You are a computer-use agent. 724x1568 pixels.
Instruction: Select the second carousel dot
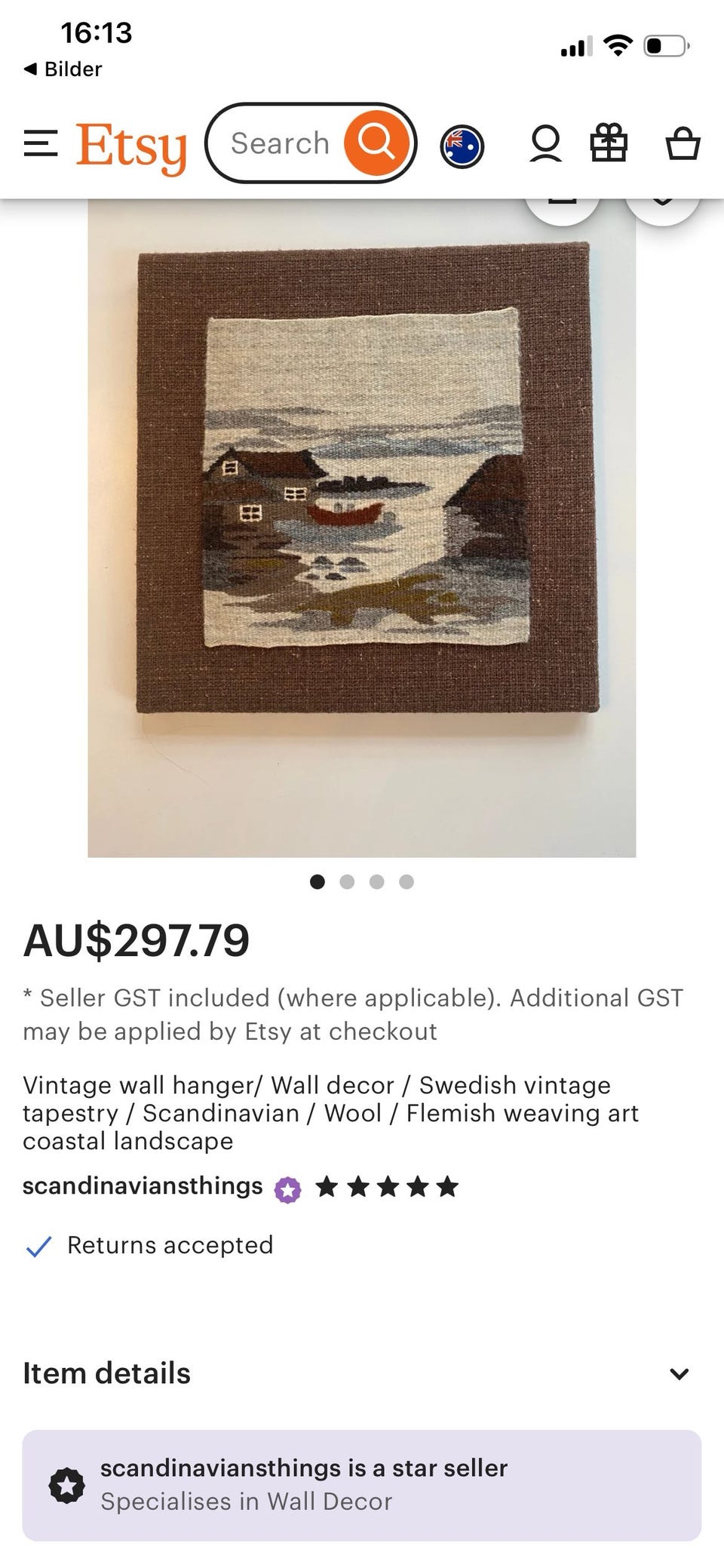(348, 881)
